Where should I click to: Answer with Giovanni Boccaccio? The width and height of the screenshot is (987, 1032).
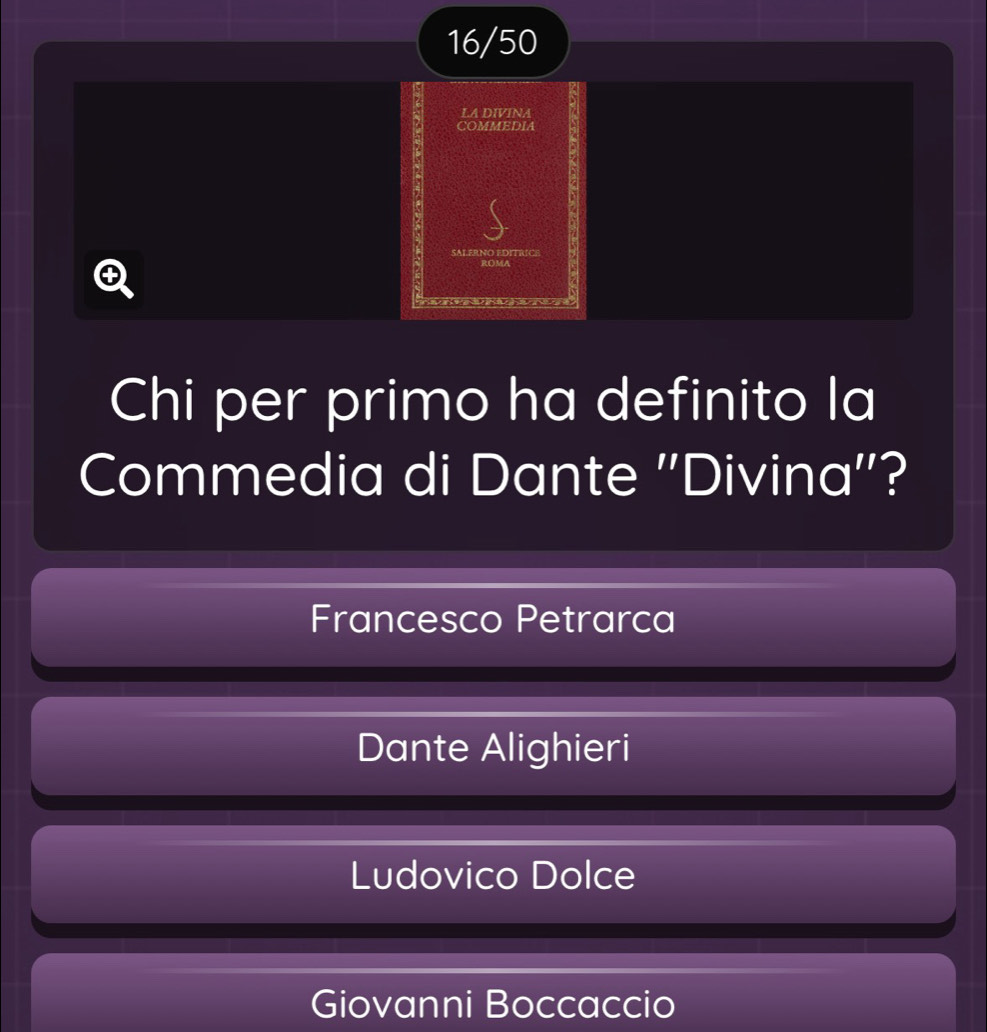click(493, 1000)
